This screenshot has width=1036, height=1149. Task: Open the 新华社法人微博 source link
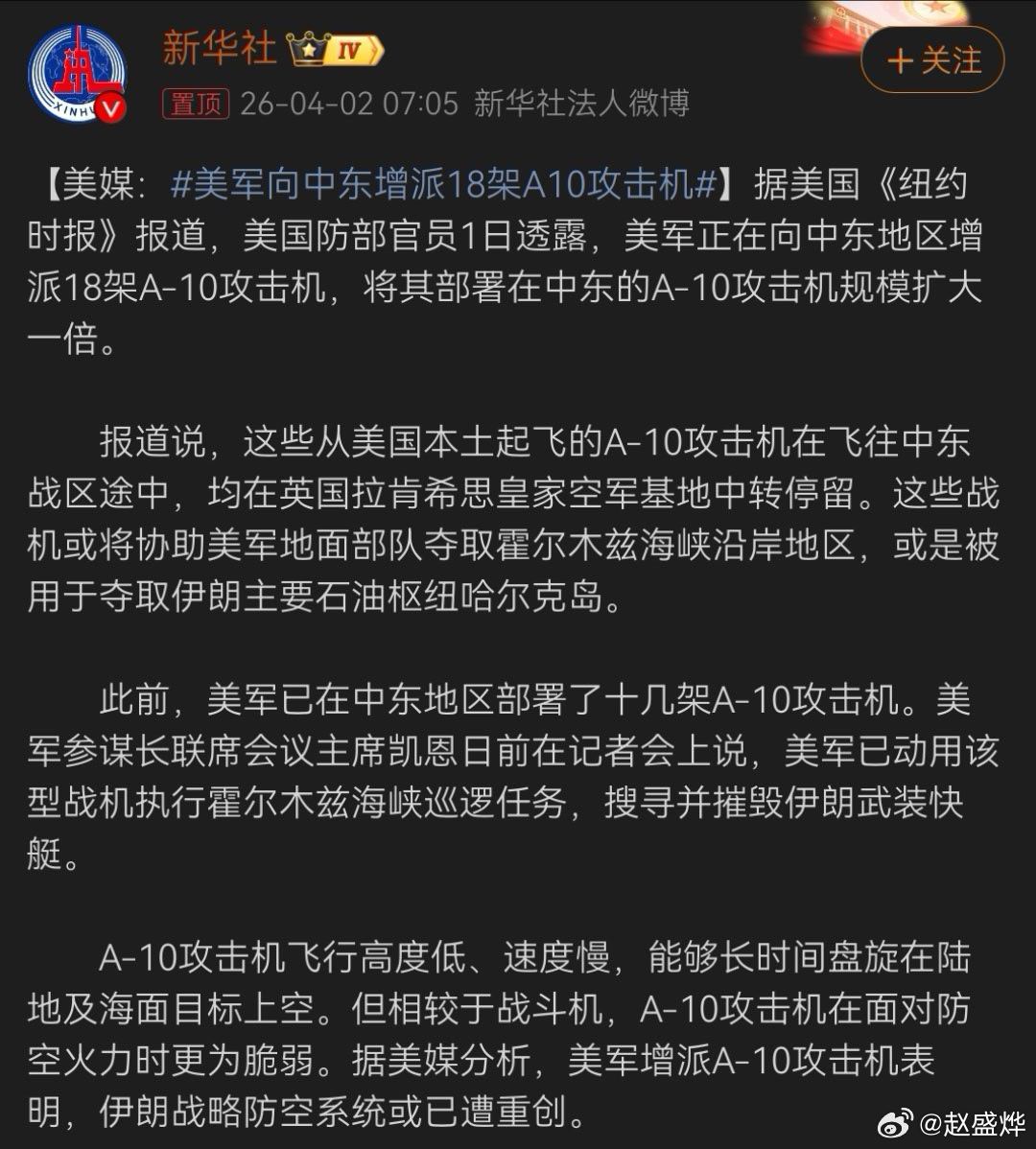click(581, 106)
